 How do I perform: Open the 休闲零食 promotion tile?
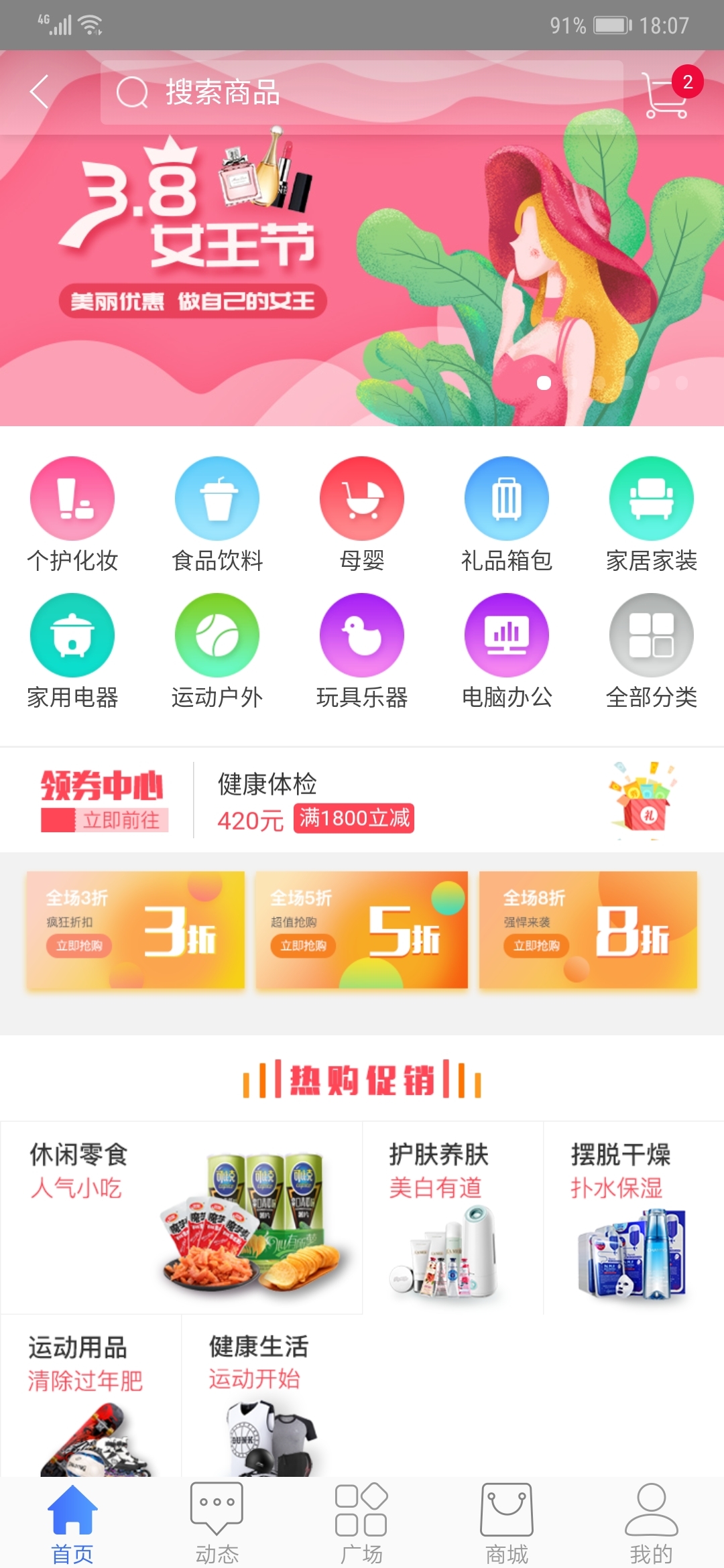181,1217
